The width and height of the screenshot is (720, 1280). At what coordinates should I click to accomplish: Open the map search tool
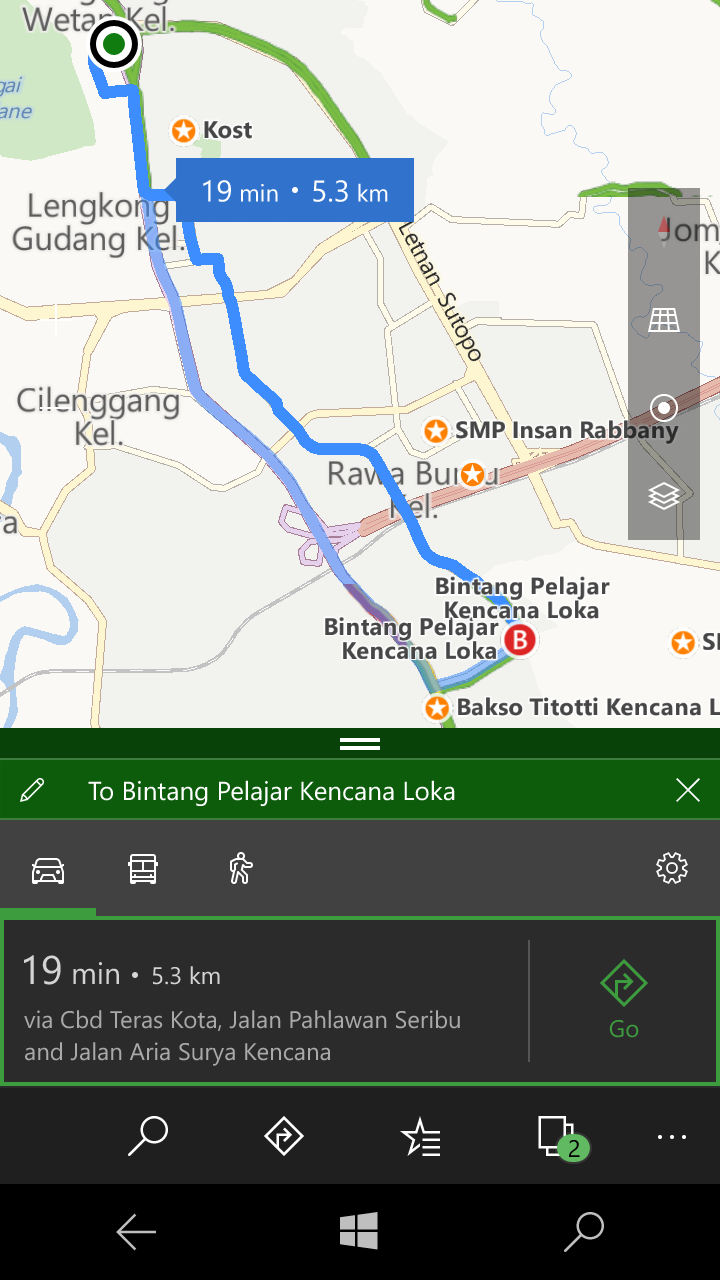point(148,1137)
